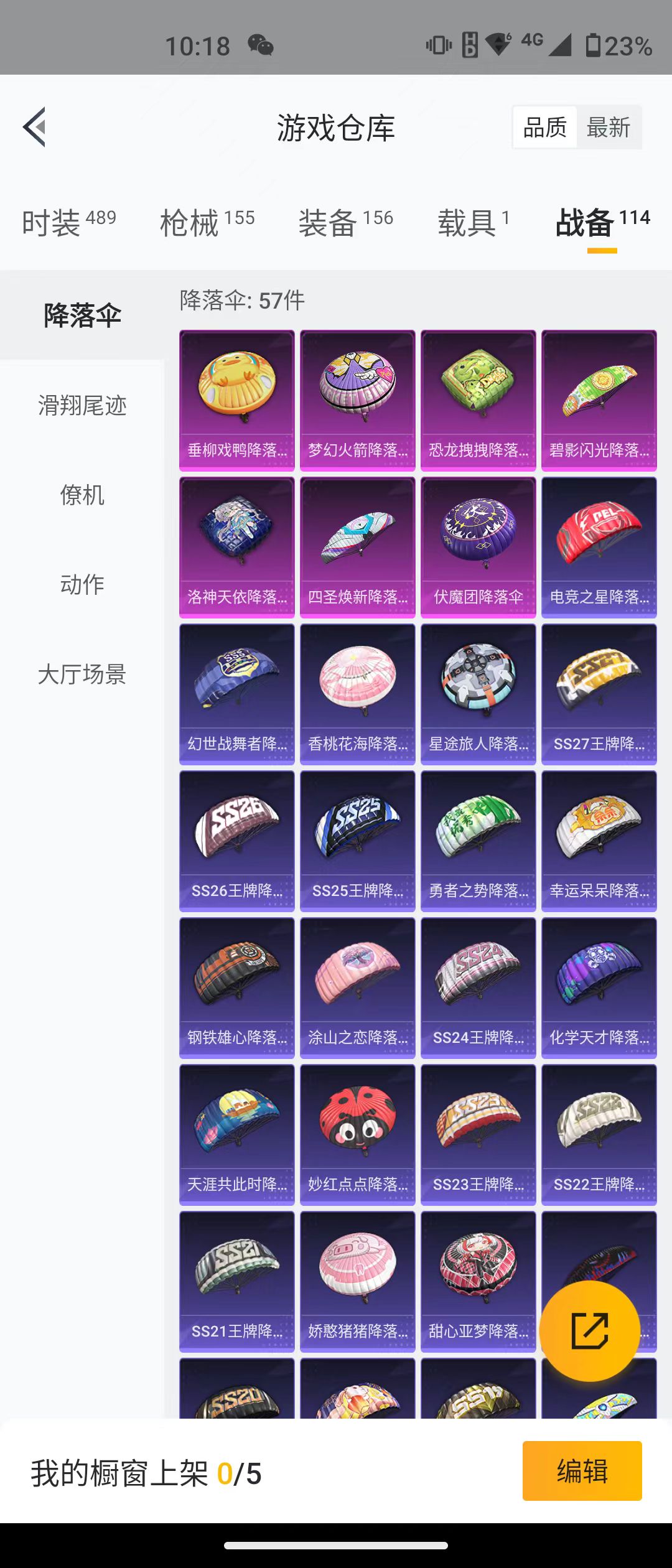
Task: Open the SS27王牌降落伞 item
Action: tap(599, 694)
